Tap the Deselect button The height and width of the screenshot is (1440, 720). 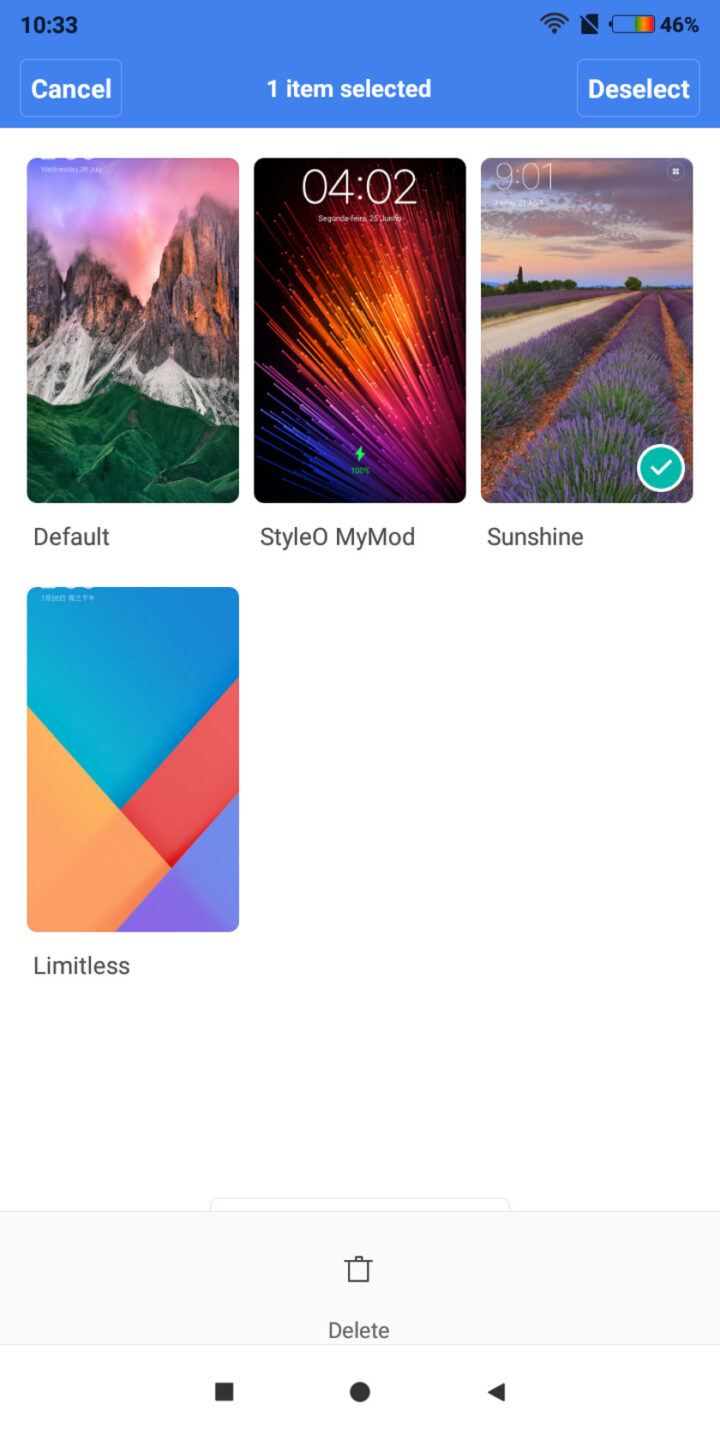638,88
